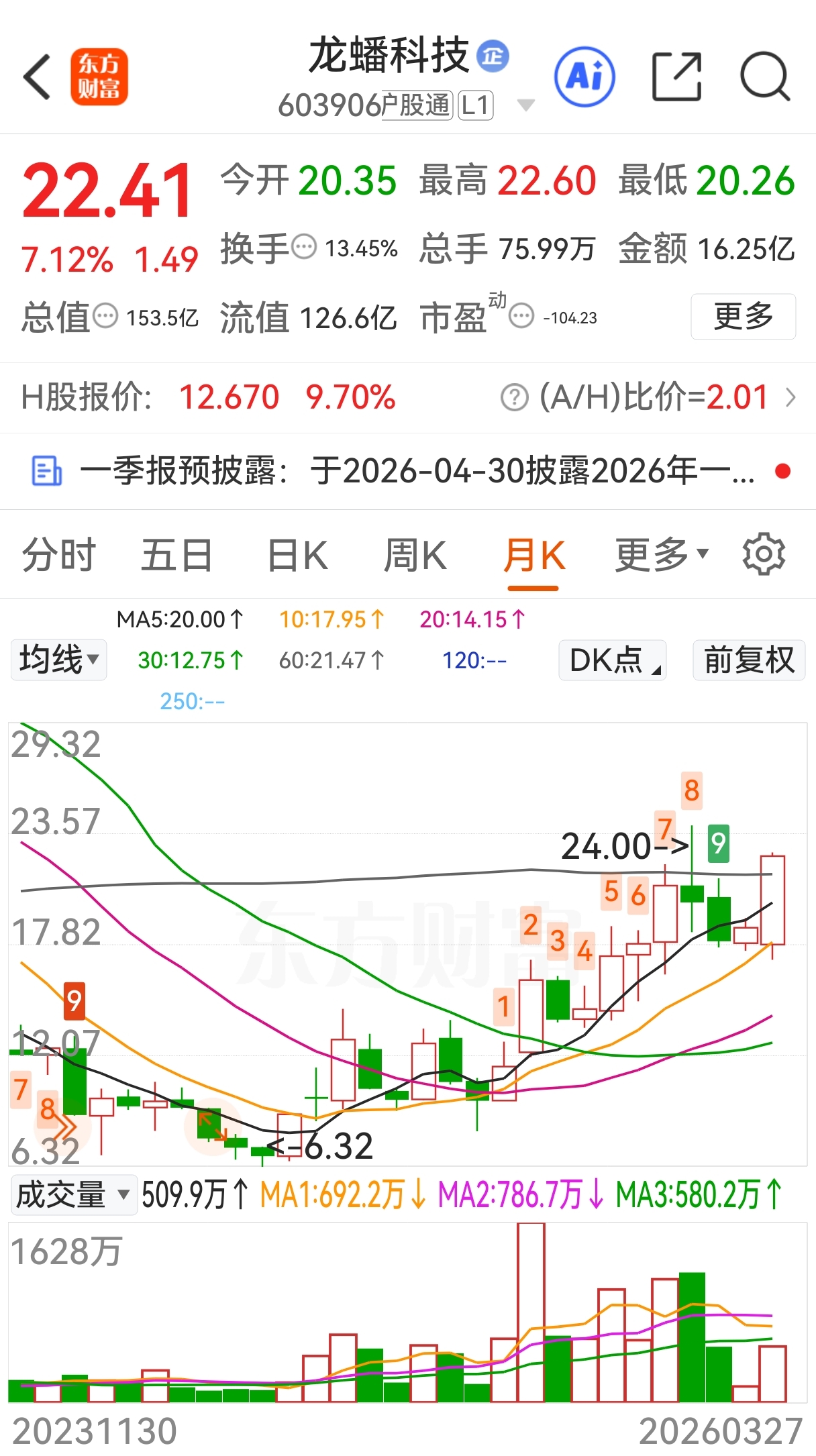816x1456 pixels.
Task: Share this stock page
Action: point(676,76)
